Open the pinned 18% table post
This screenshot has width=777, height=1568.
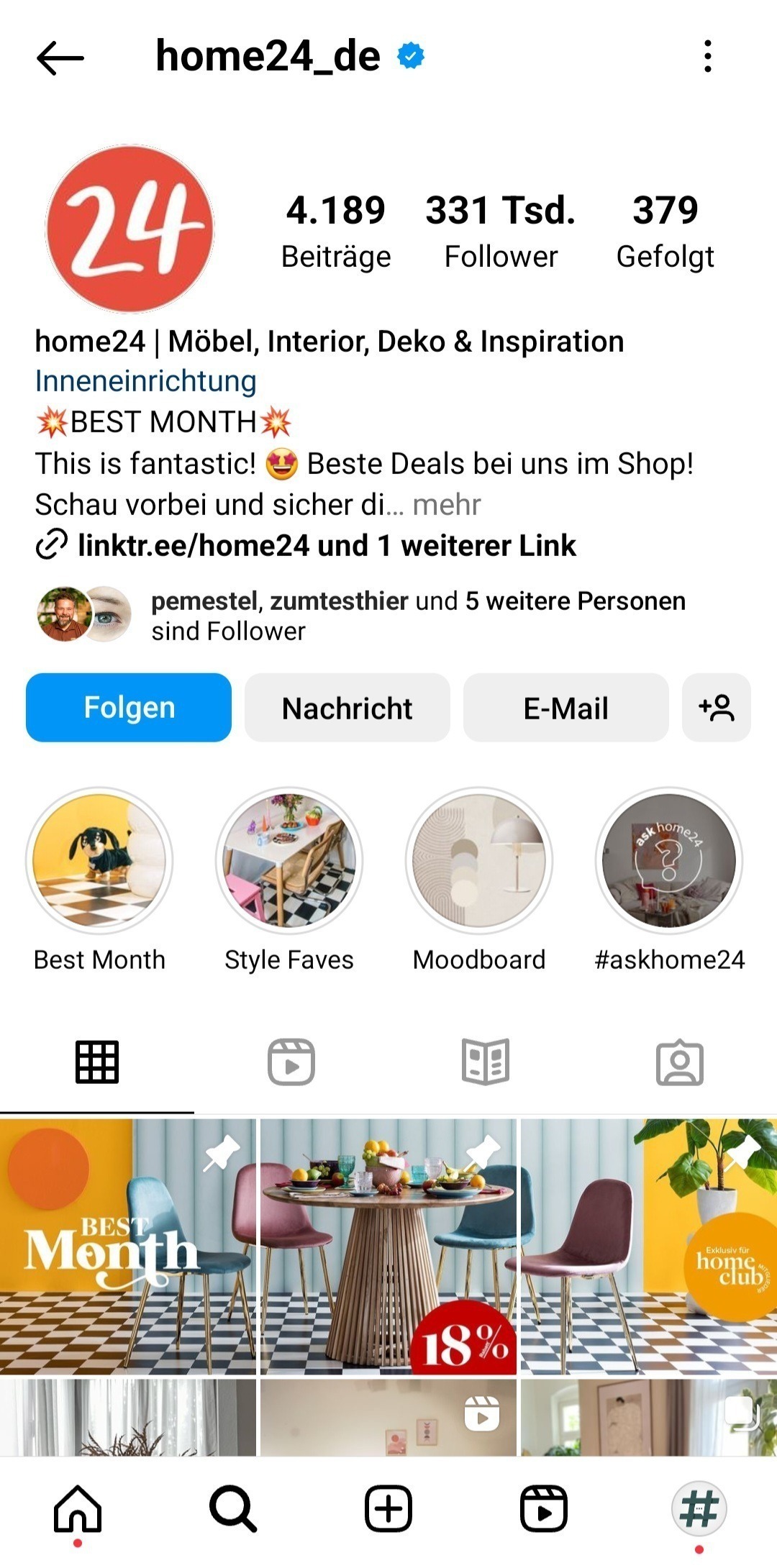388,1246
